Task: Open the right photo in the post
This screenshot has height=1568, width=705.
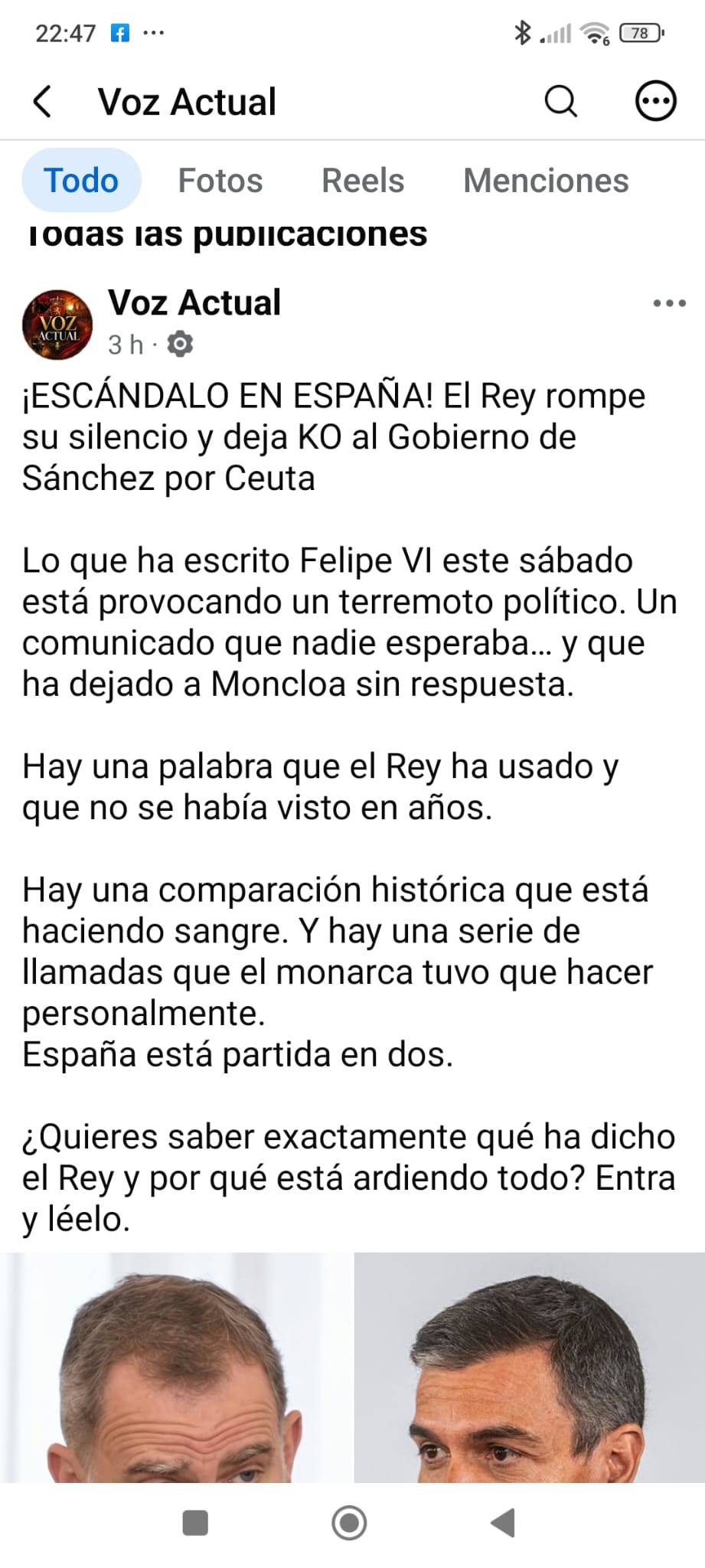Action: click(530, 1367)
